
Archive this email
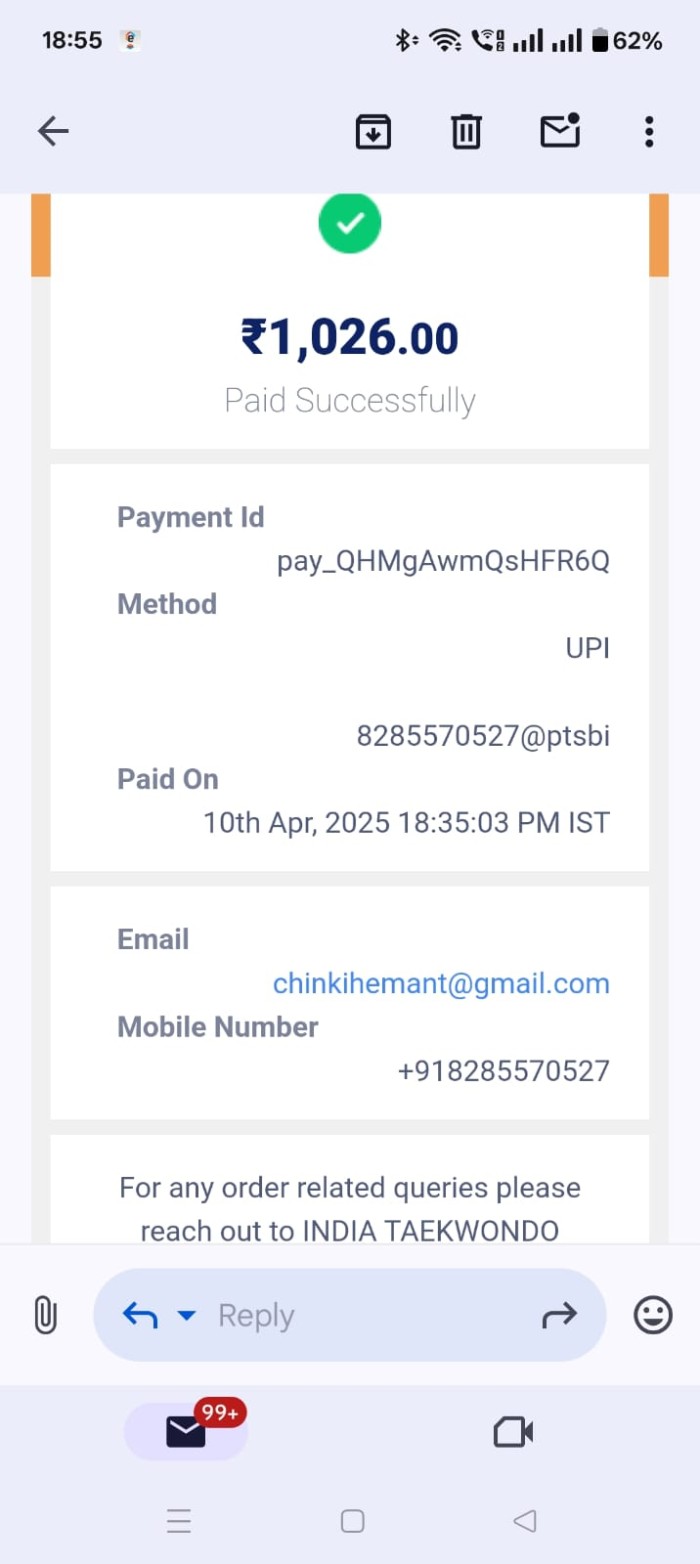click(x=373, y=131)
